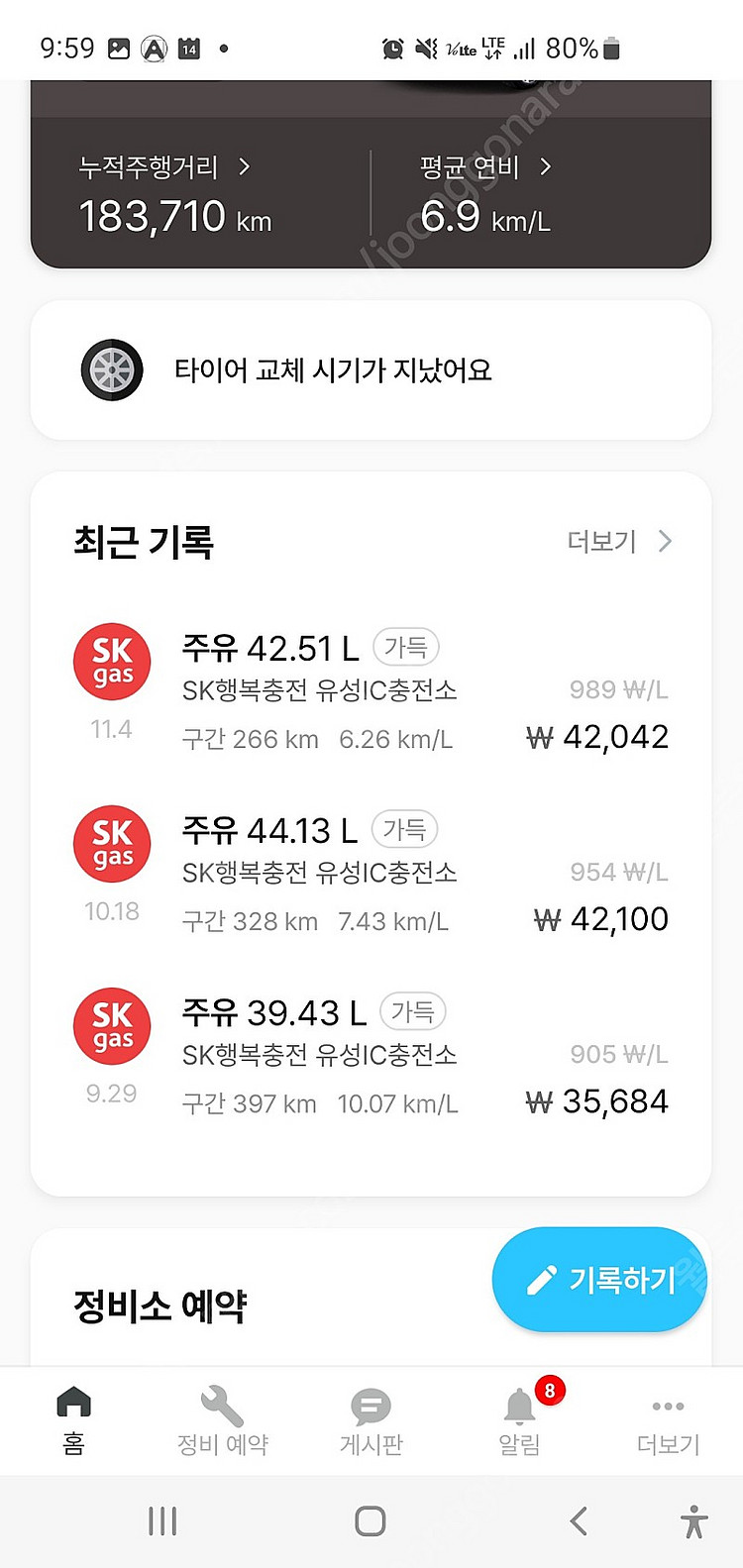
Task: Switch to the 정비 예약 tab
Action: 222,1421
